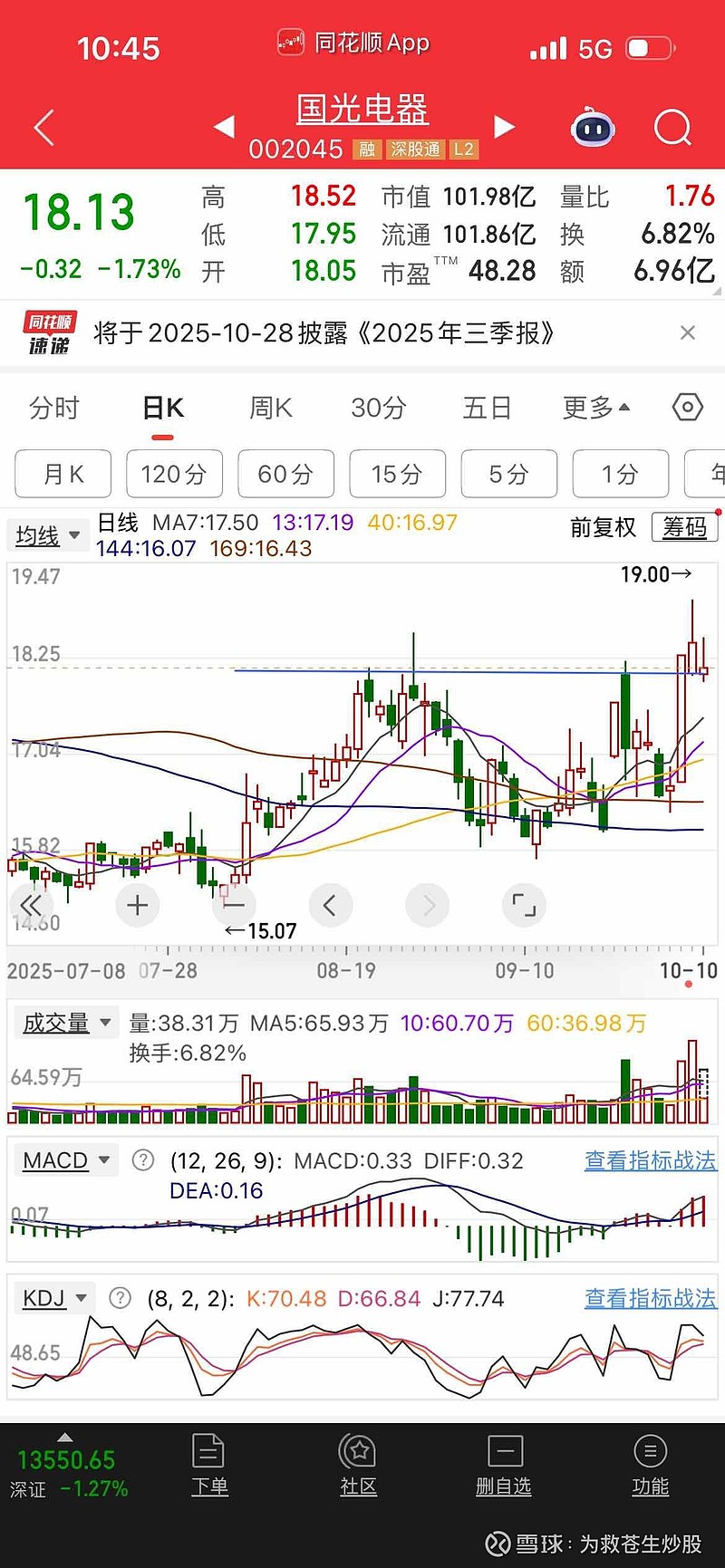Open 下单 to place an order

tap(209, 1465)
